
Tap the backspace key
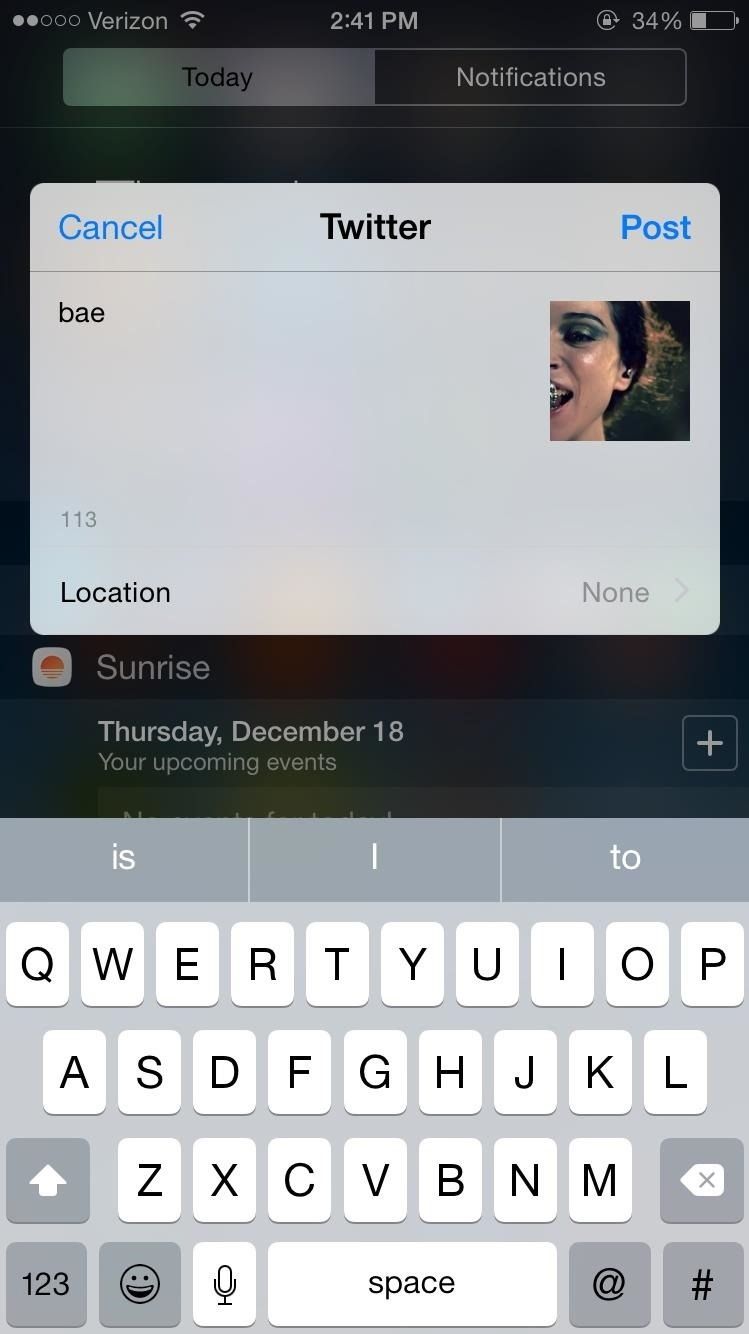click(x=701, y=1181)
